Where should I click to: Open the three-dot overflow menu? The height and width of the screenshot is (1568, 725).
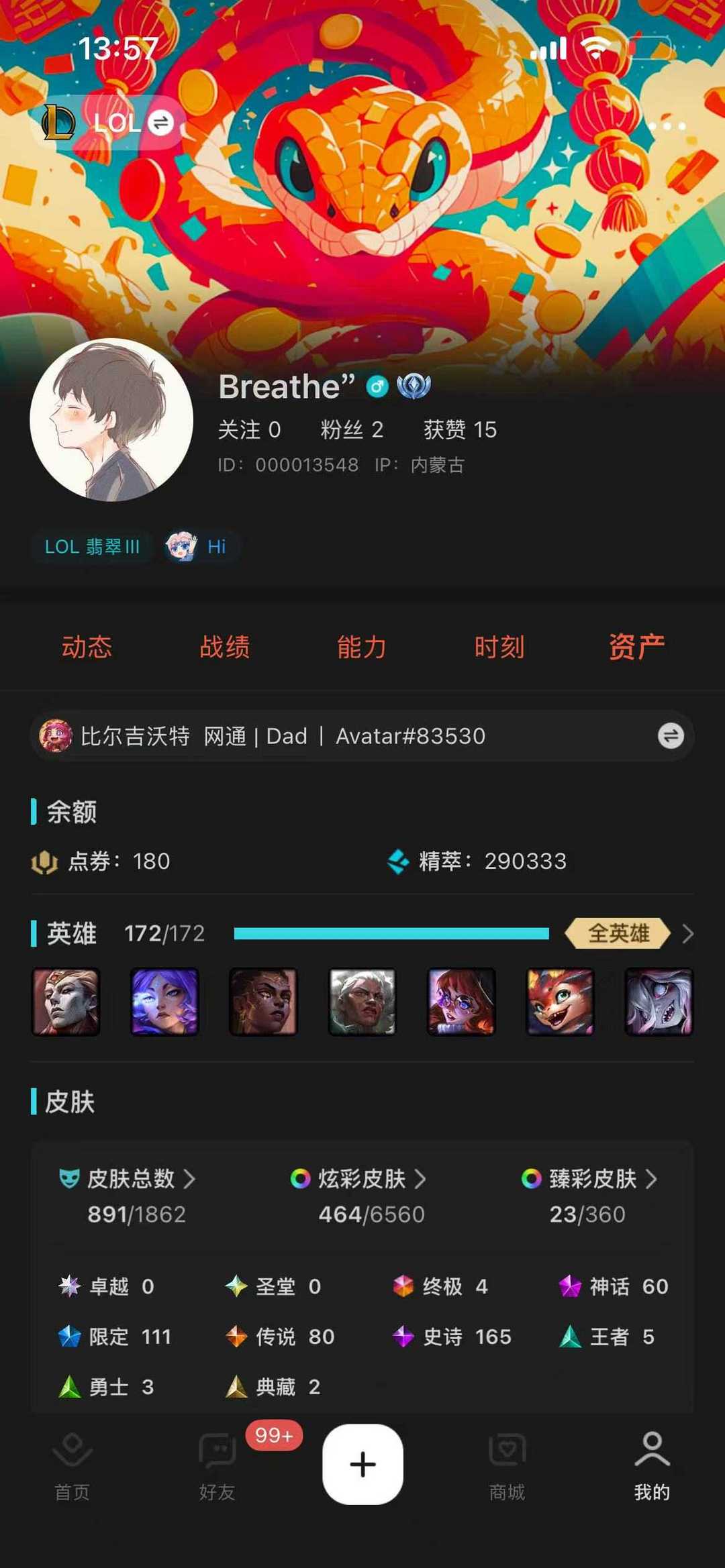pos(666,125)
